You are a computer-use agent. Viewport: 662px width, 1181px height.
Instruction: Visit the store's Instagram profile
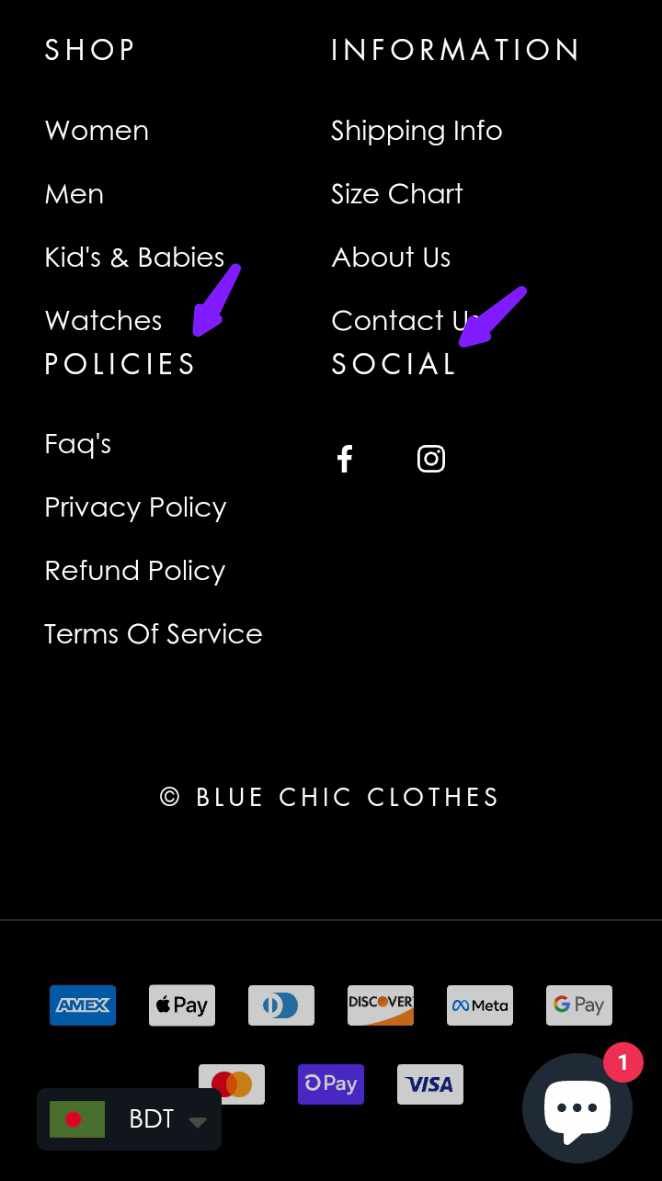point(431,459)
